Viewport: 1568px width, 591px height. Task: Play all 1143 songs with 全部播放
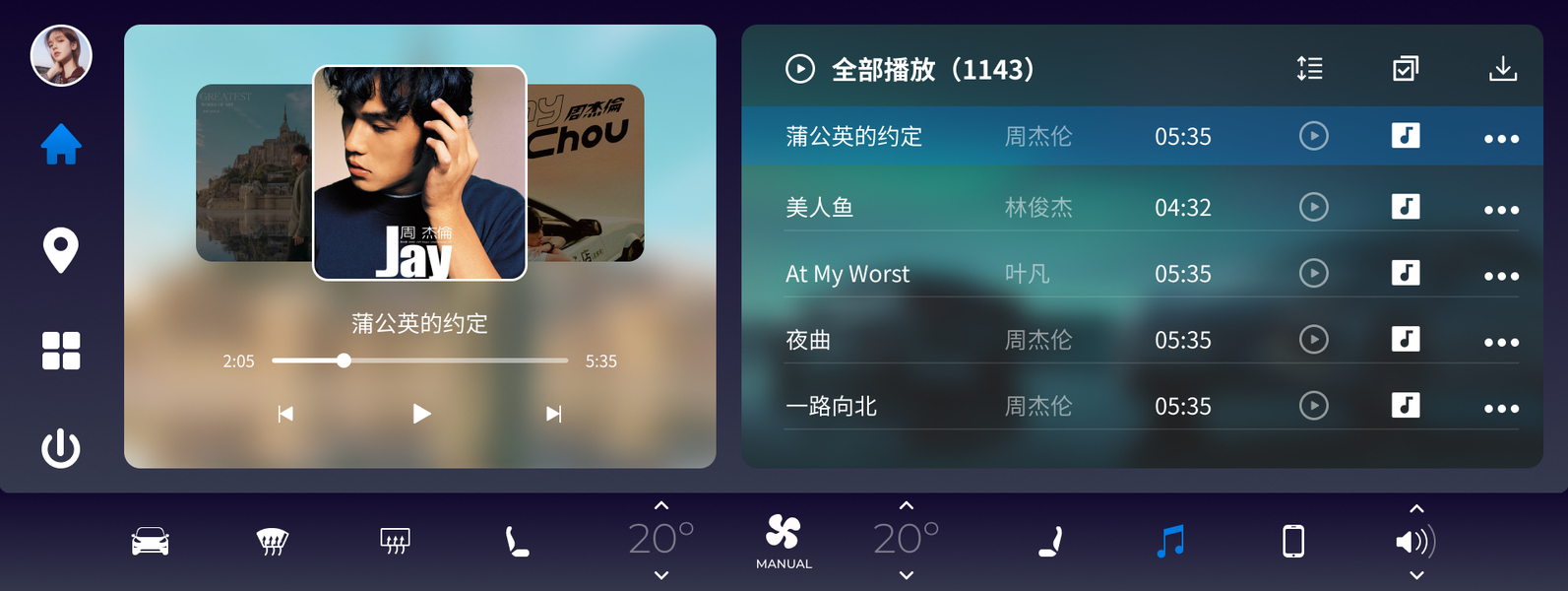800,69
